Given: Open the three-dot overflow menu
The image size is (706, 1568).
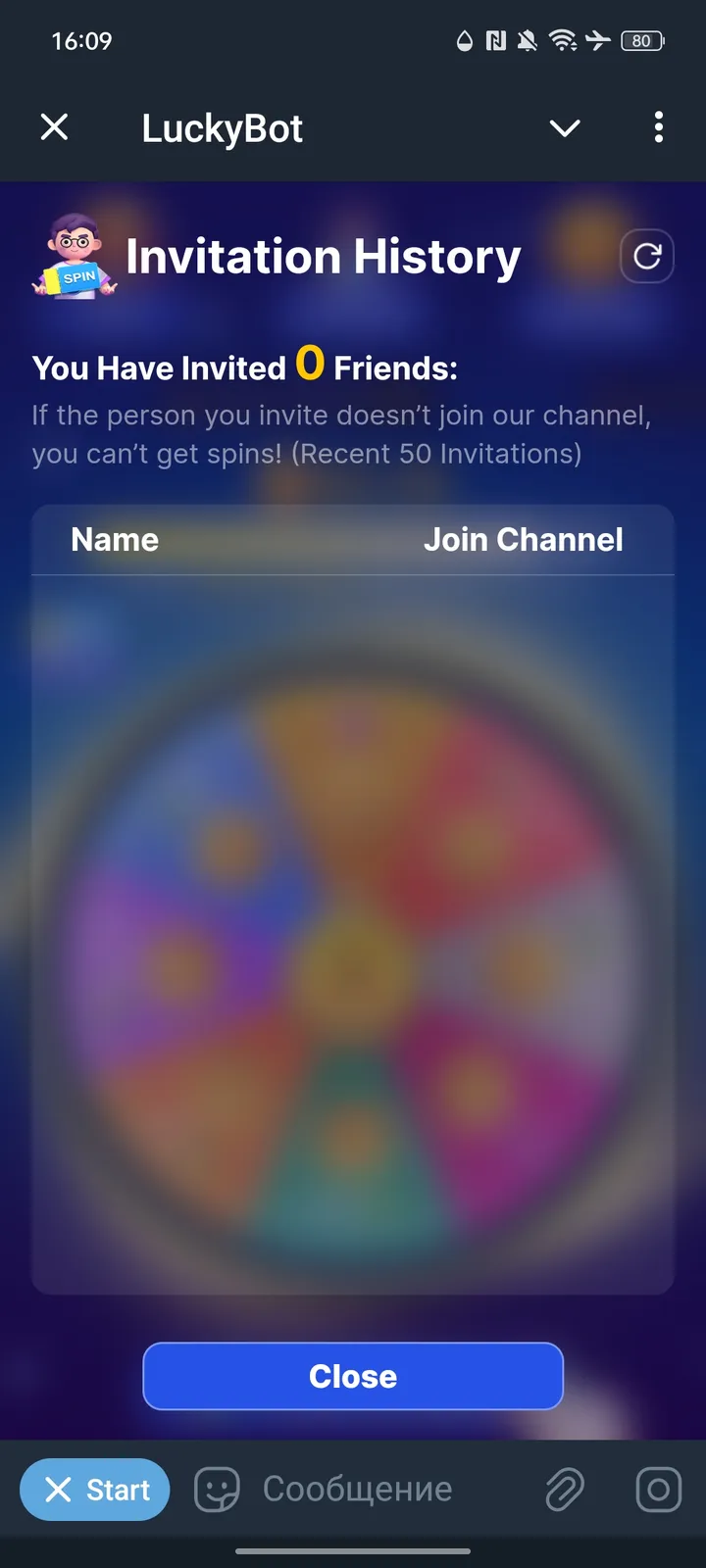Looking at the screenshot, I should click(x=658, y=127).
